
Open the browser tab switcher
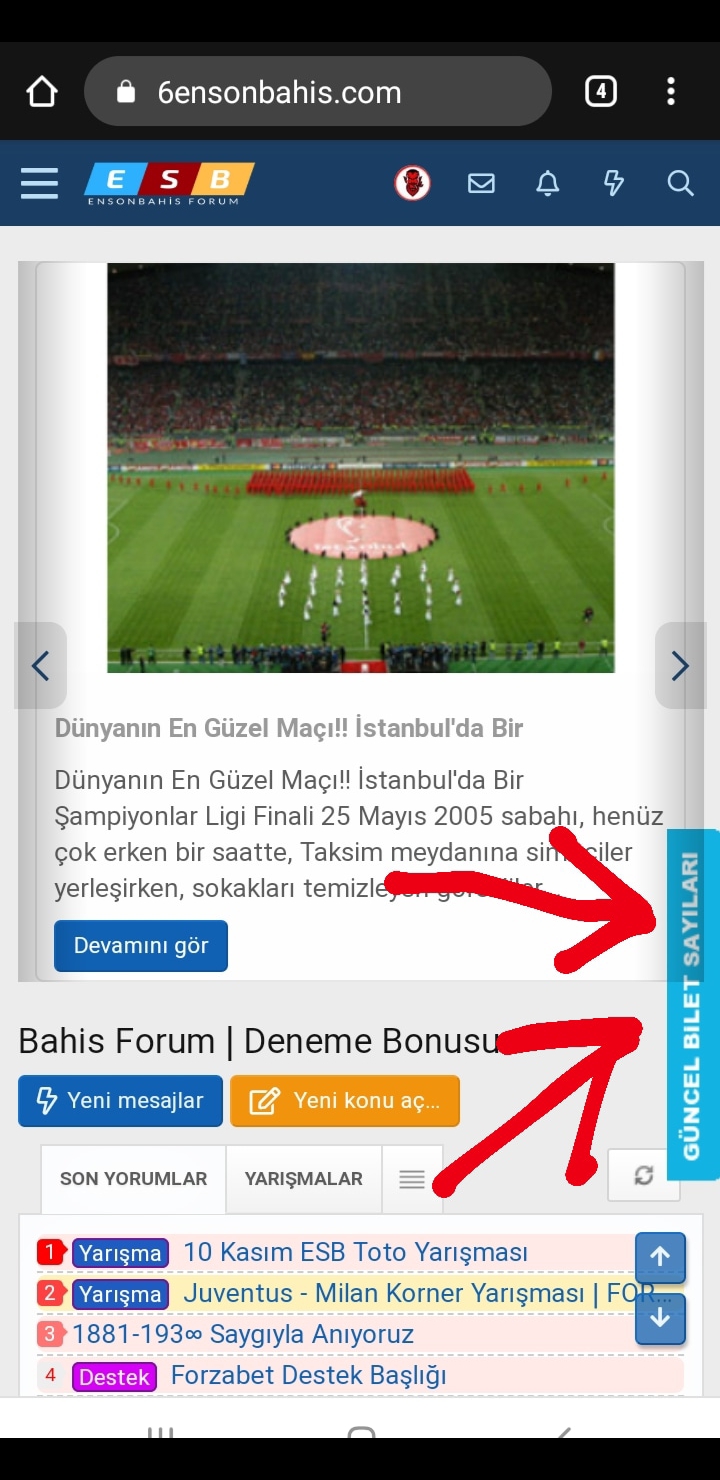click(x=600, y=92)
